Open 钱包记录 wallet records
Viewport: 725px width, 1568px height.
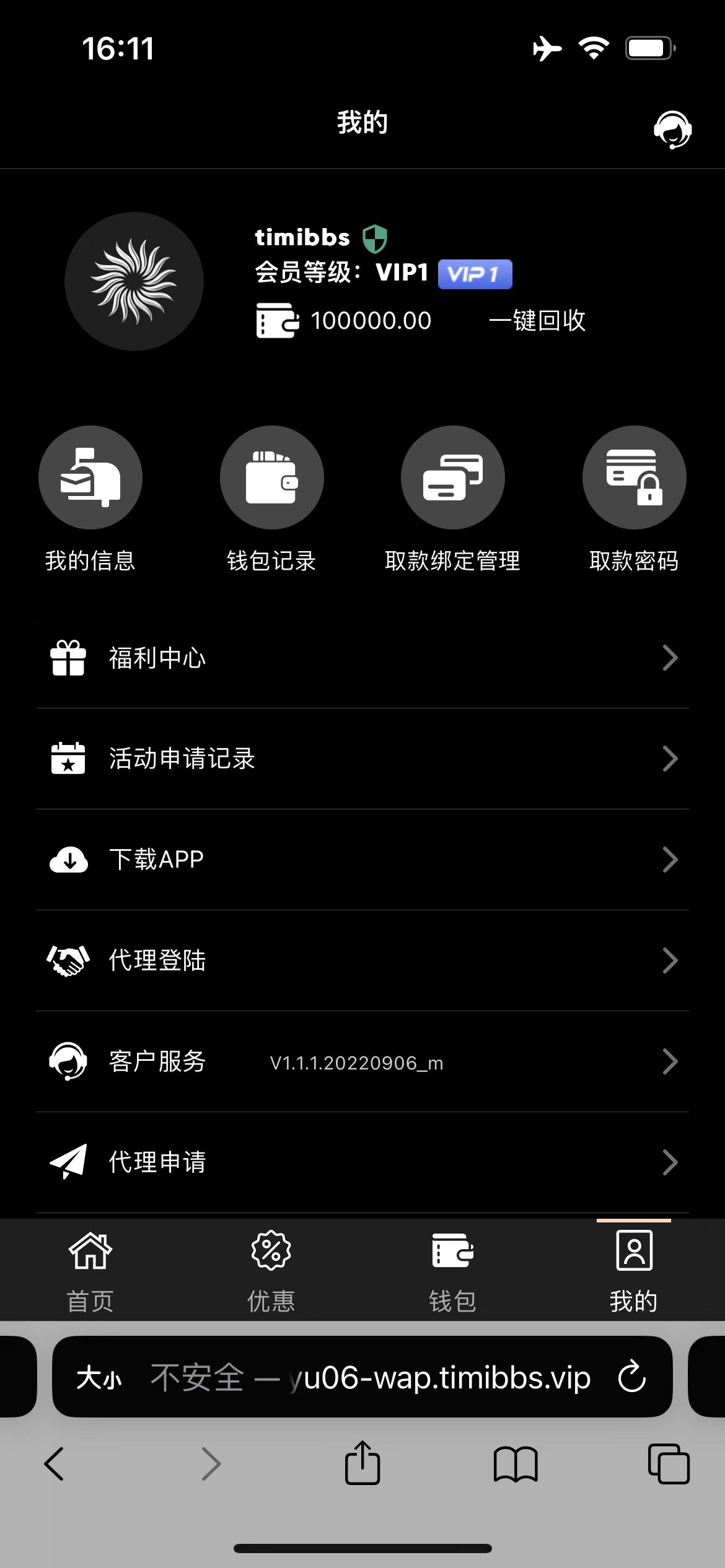click(271, 477)
